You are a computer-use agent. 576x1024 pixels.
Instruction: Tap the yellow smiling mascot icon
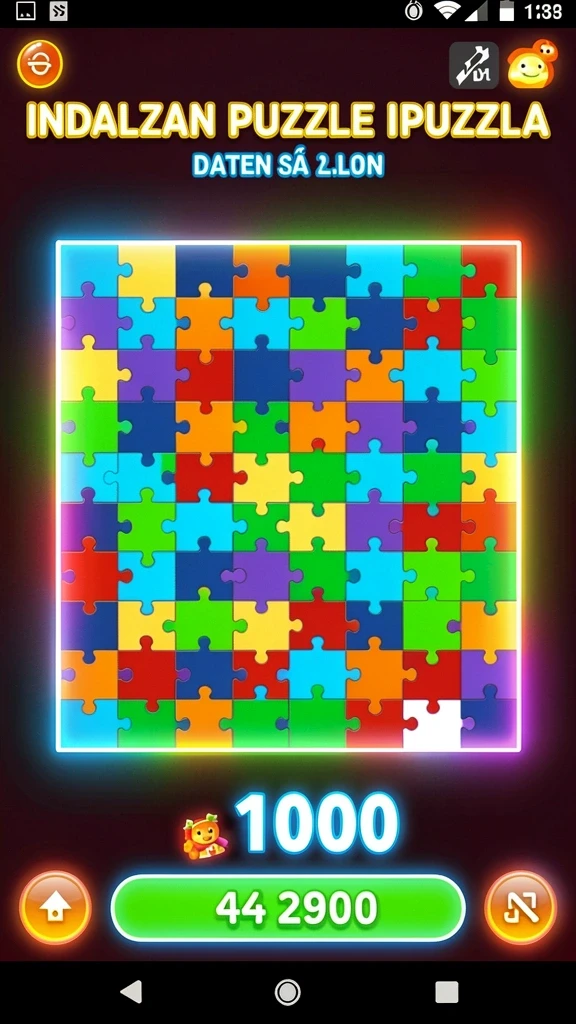(x=532, y=64)
